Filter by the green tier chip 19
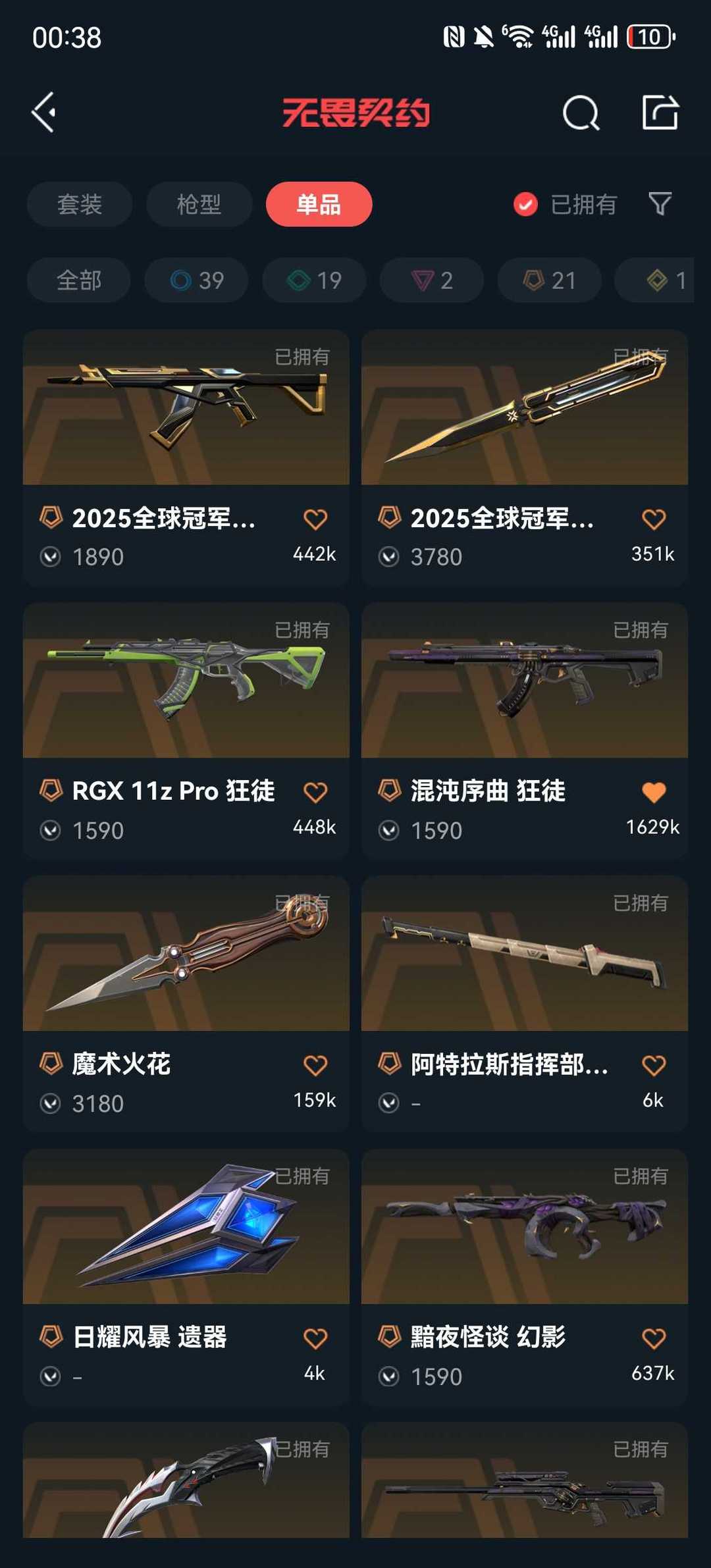711x1568 pixels. (314, 280)
